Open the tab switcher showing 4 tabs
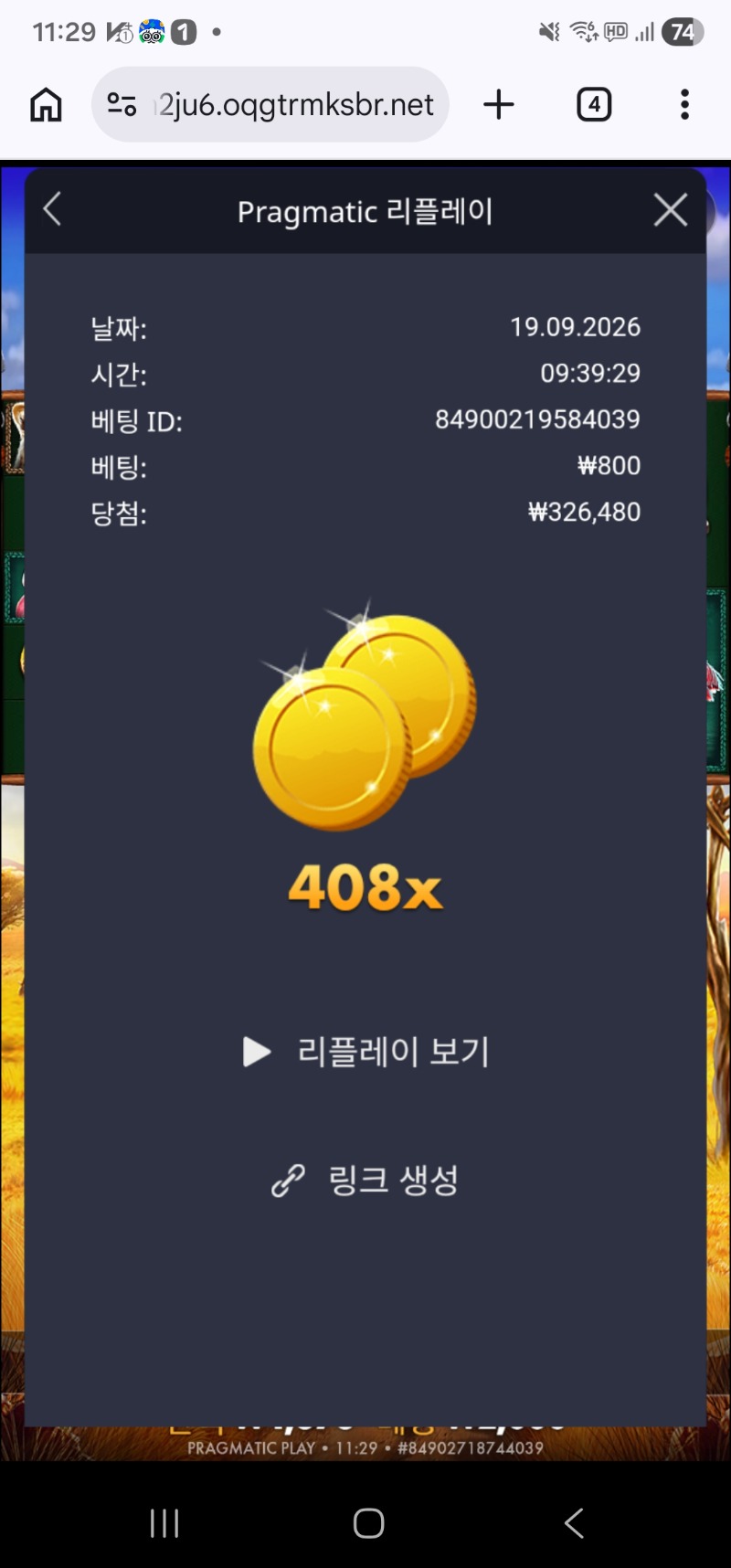731x1568 pixels. point(594,104)
